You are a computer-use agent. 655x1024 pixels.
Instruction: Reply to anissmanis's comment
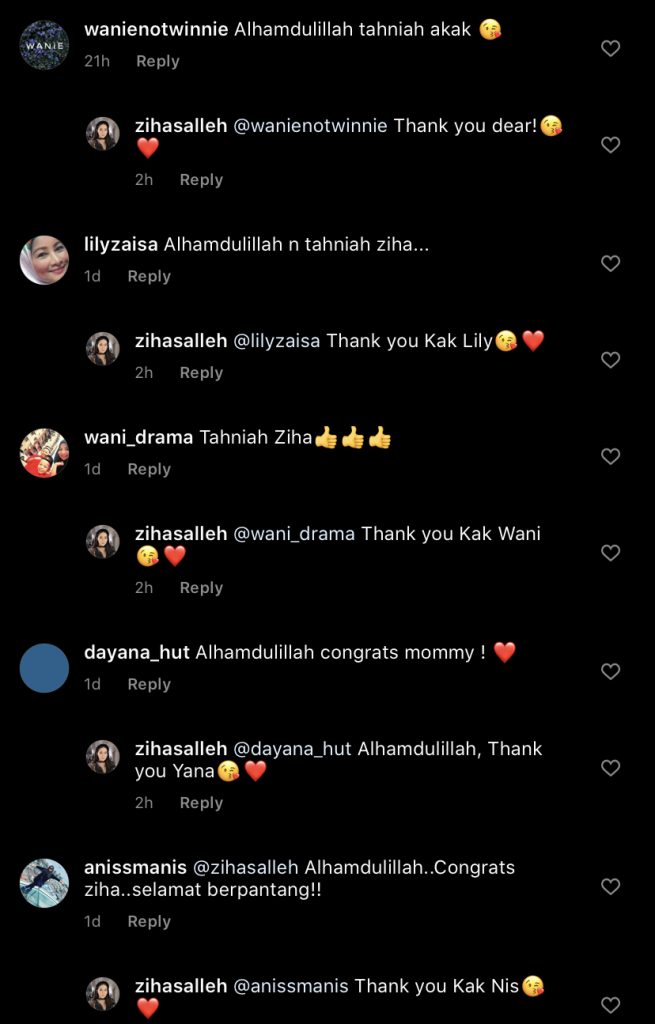tap(149, 921)
